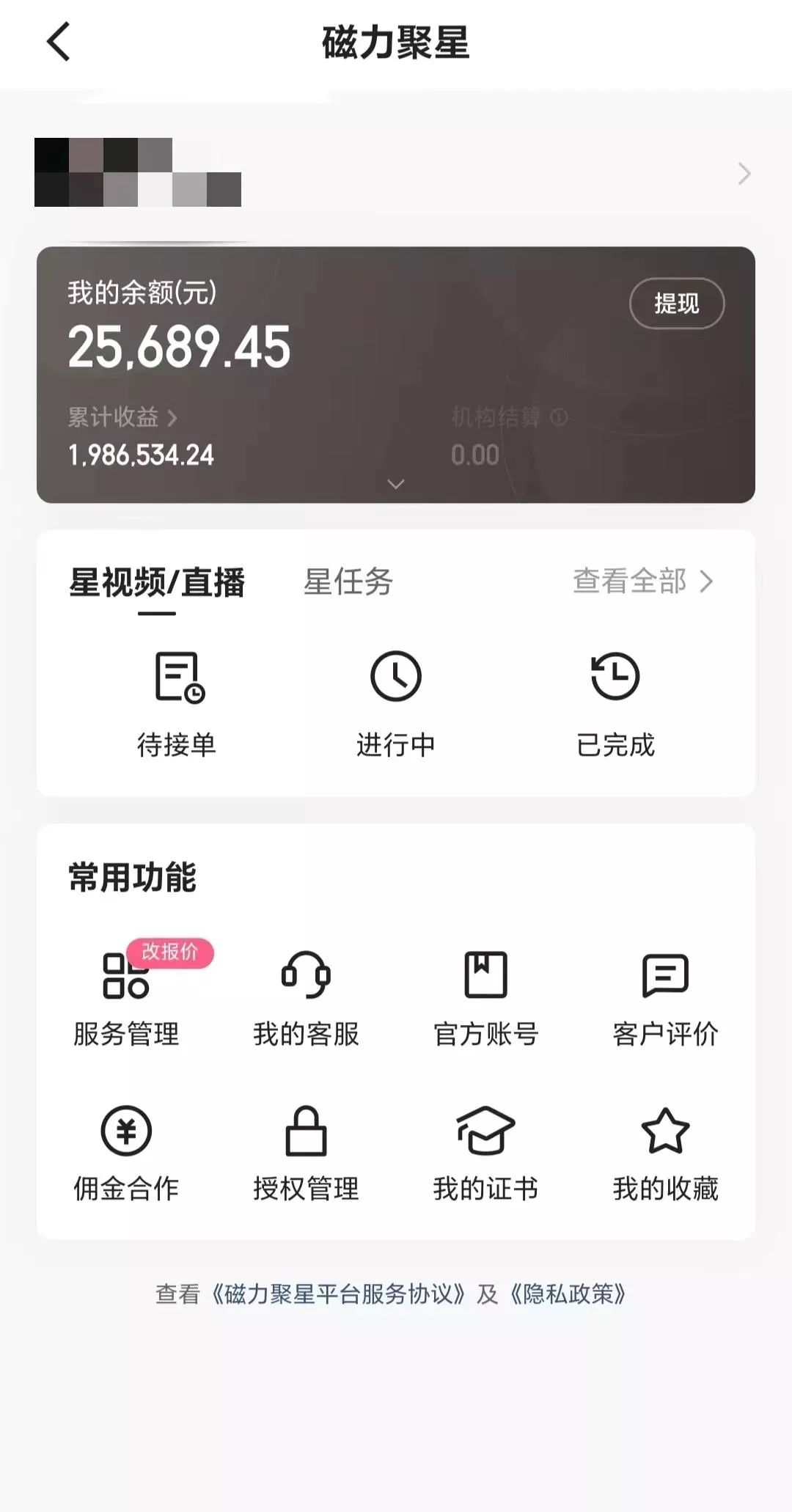The width and height of the screenshot is (792, 1512).
Task: Tap the 提现 withdraw button
Action: click(677, 303)
